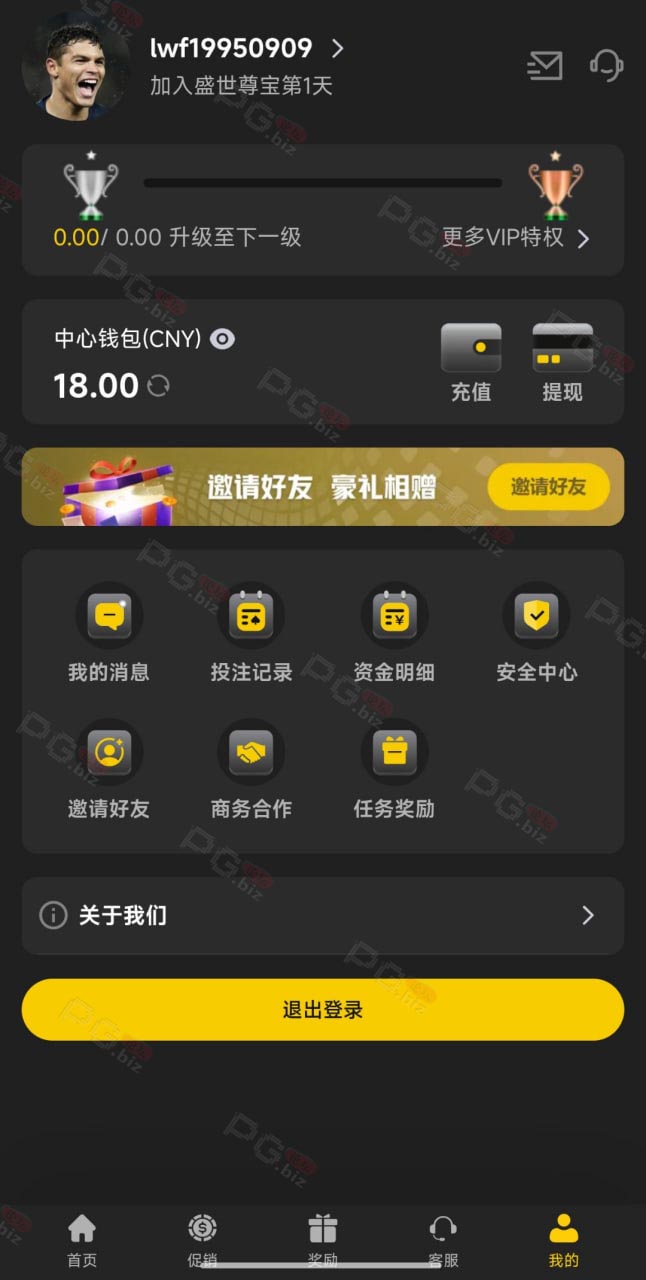Open the mail inbox icon
Image resolution: width=646 pixels, height=1280 pixels.
(545, 66)
